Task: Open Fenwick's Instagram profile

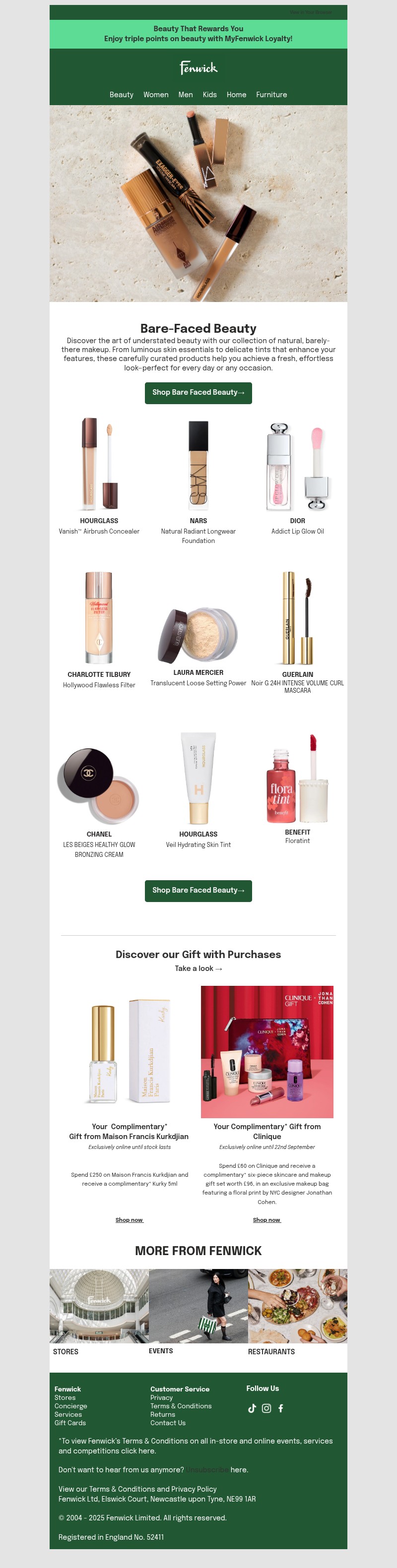Action: point(266,1408)
